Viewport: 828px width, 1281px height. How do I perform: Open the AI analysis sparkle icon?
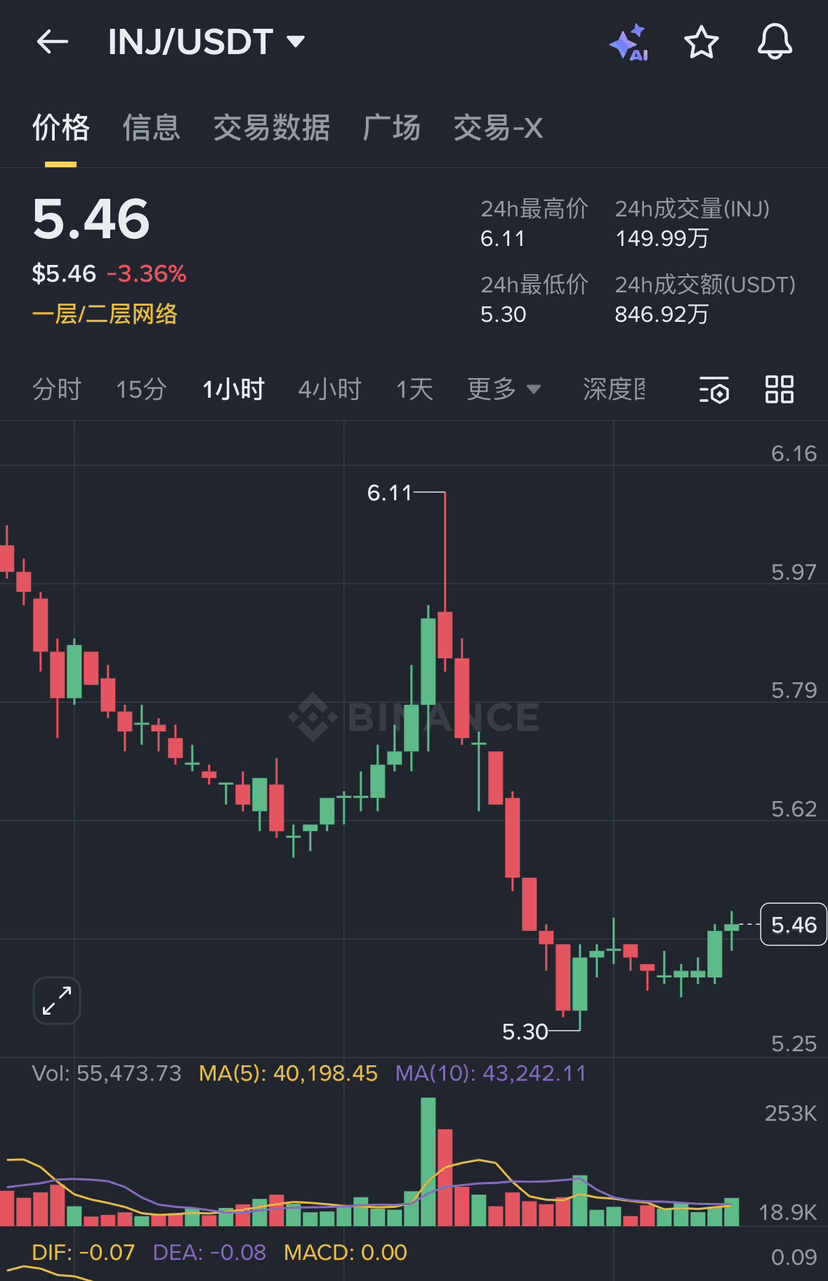tap(628, 43)
